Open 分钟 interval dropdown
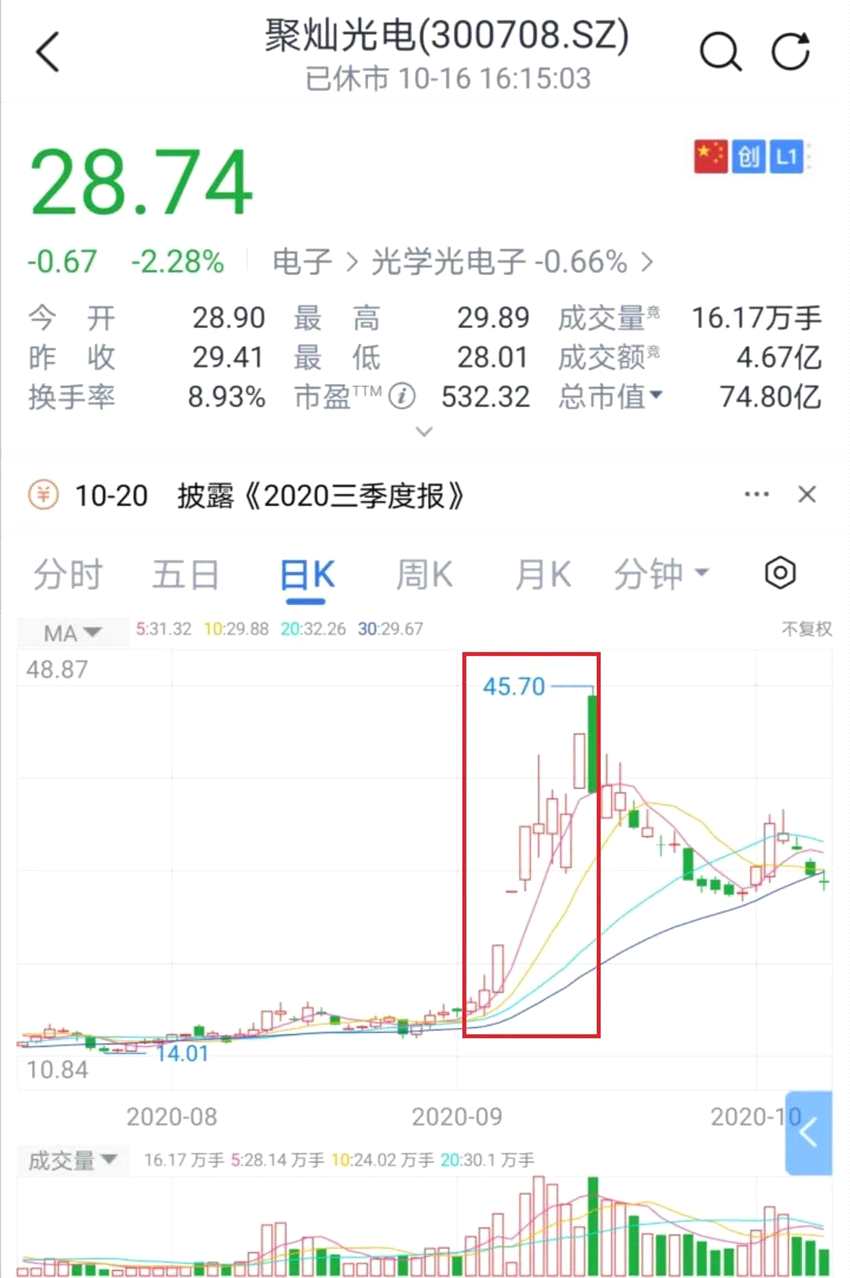The width and height of the screenshot is (850, 1278). [x=661, y=575]
